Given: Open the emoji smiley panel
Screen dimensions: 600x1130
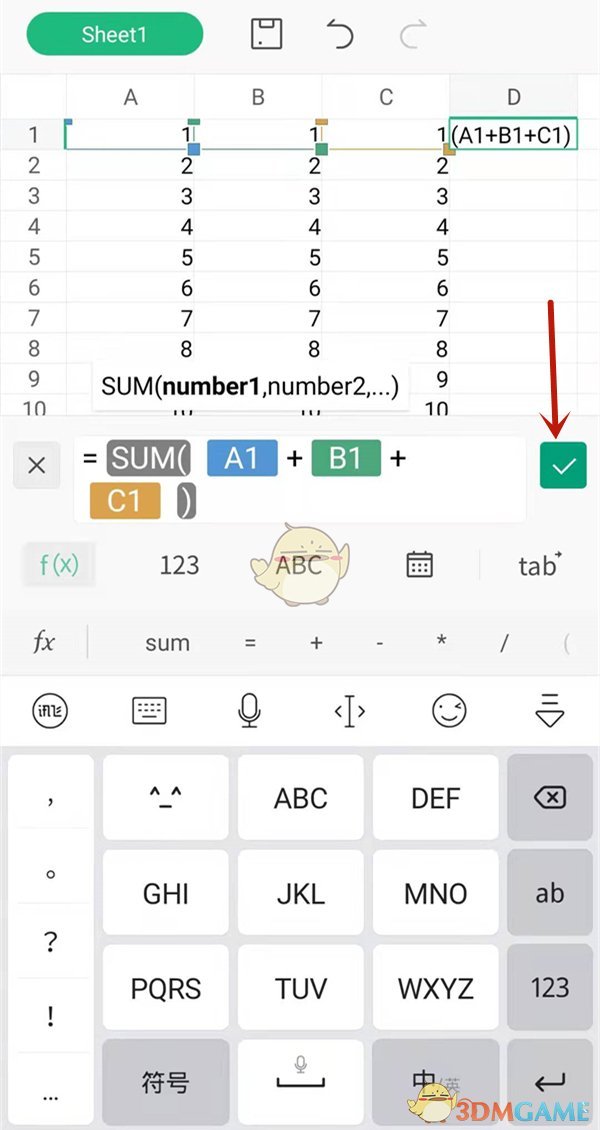Looking at the screenshot, I should (449, 711).
